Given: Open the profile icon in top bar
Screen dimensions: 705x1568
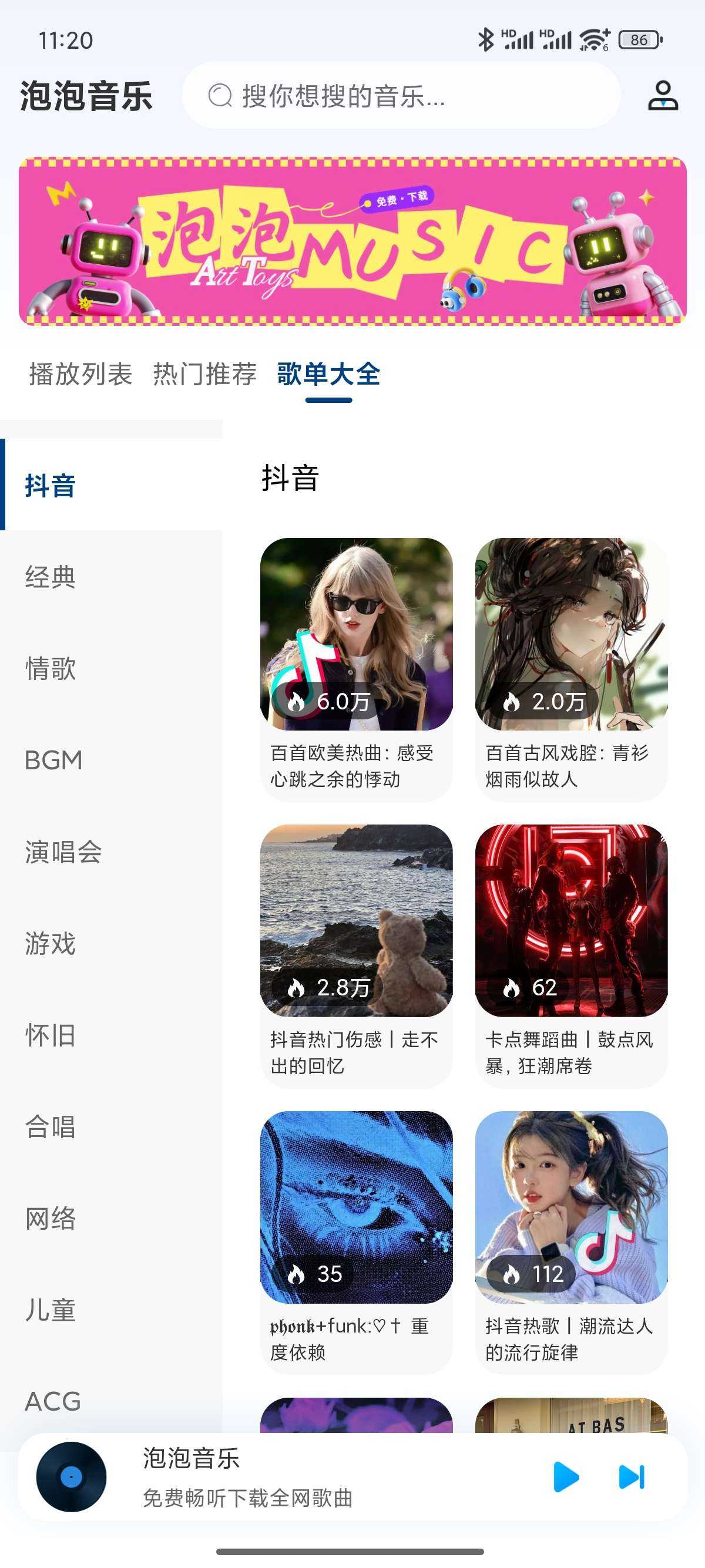Looking at the screenshot, I should point(662,96).
